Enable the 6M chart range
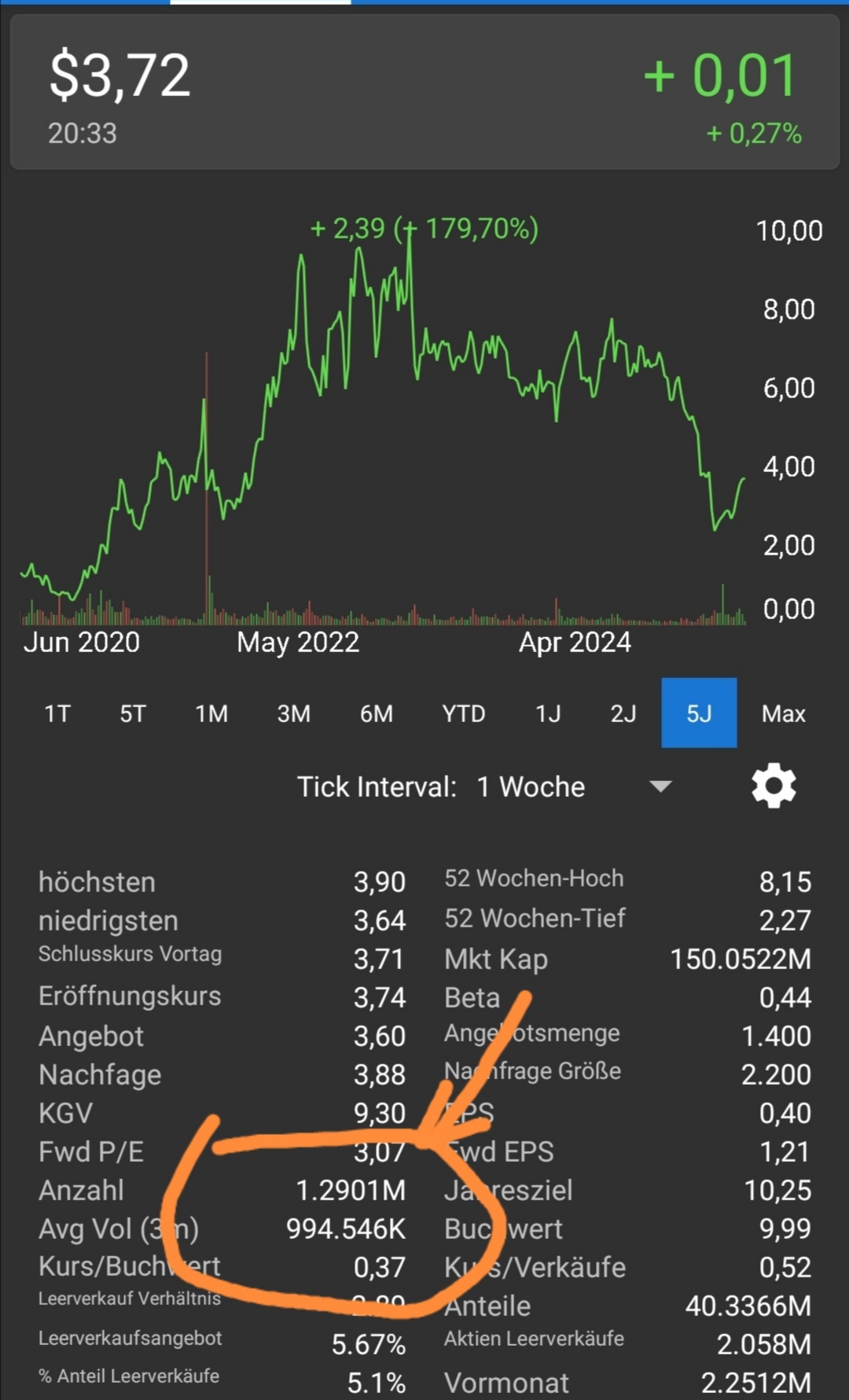 click(377, 713)
